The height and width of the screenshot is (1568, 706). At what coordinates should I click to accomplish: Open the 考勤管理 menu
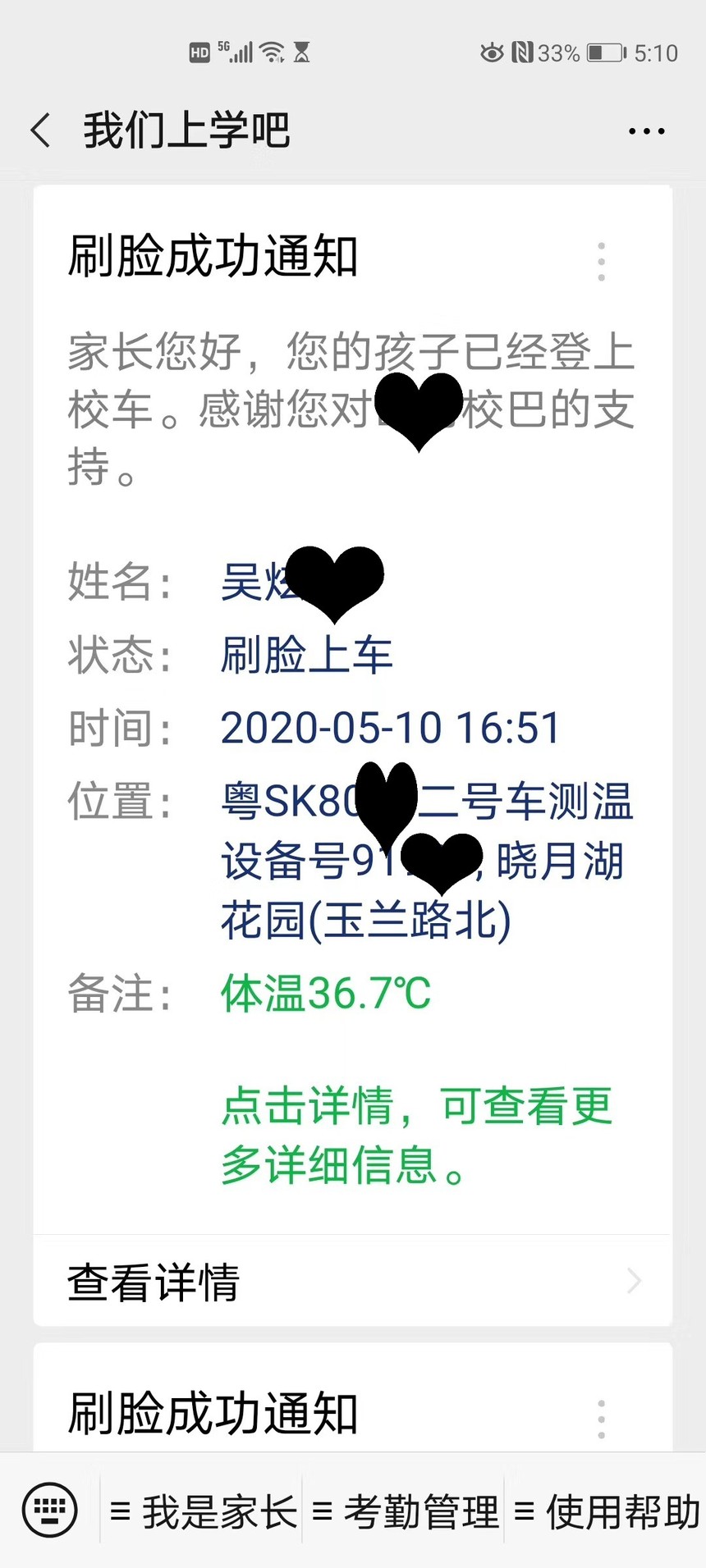[x=405, y=1511]
